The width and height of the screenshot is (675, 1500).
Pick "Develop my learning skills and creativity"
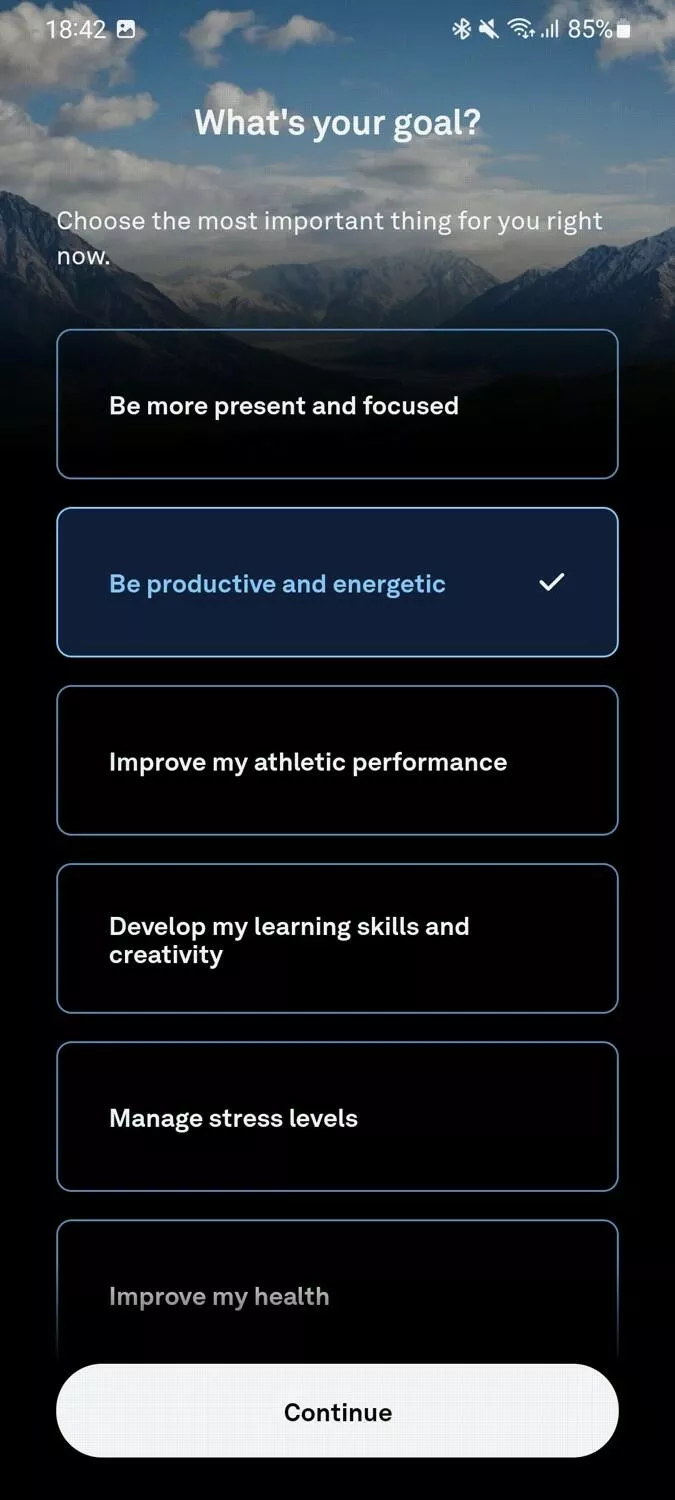[337, 938]
